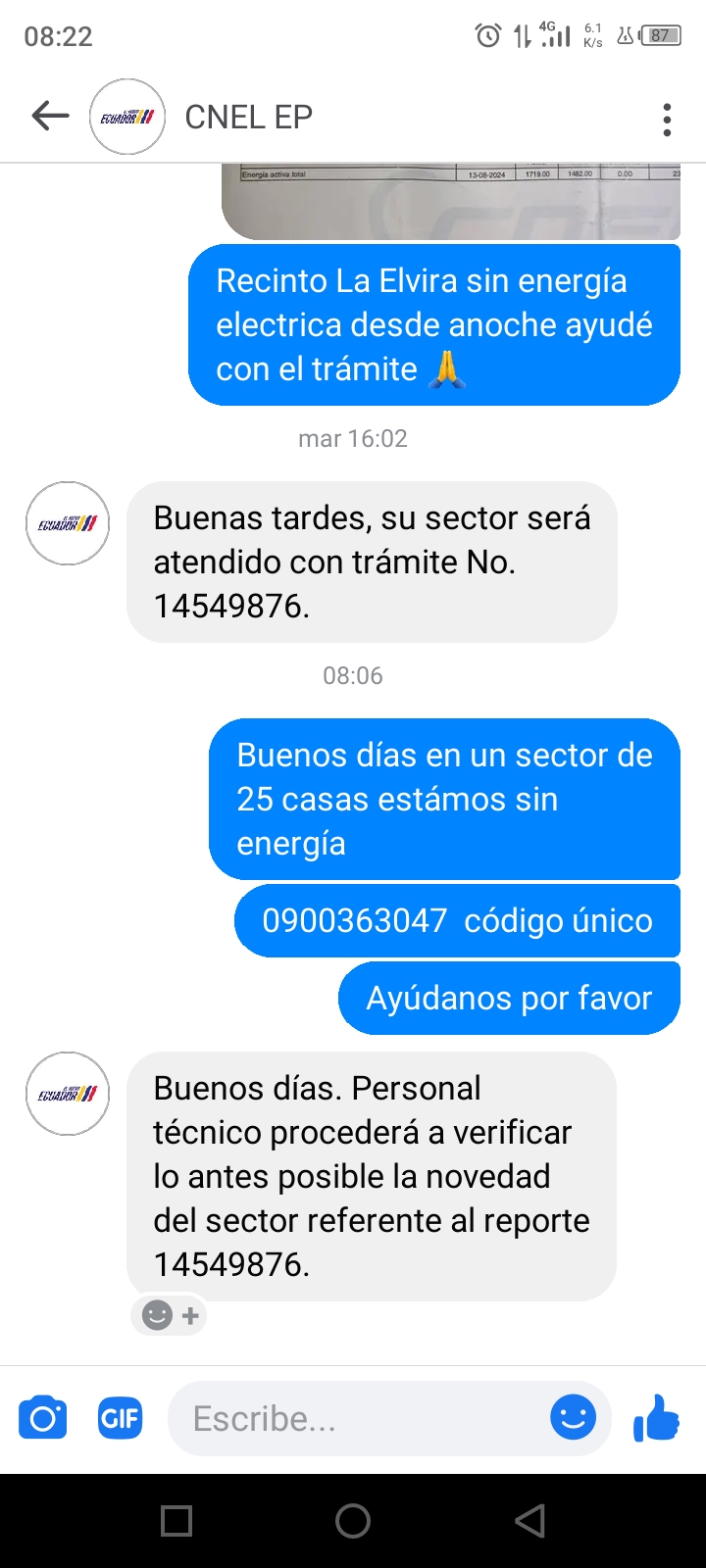Add a reaction to the last message

pyautogui.click(x=170, y=1315)
